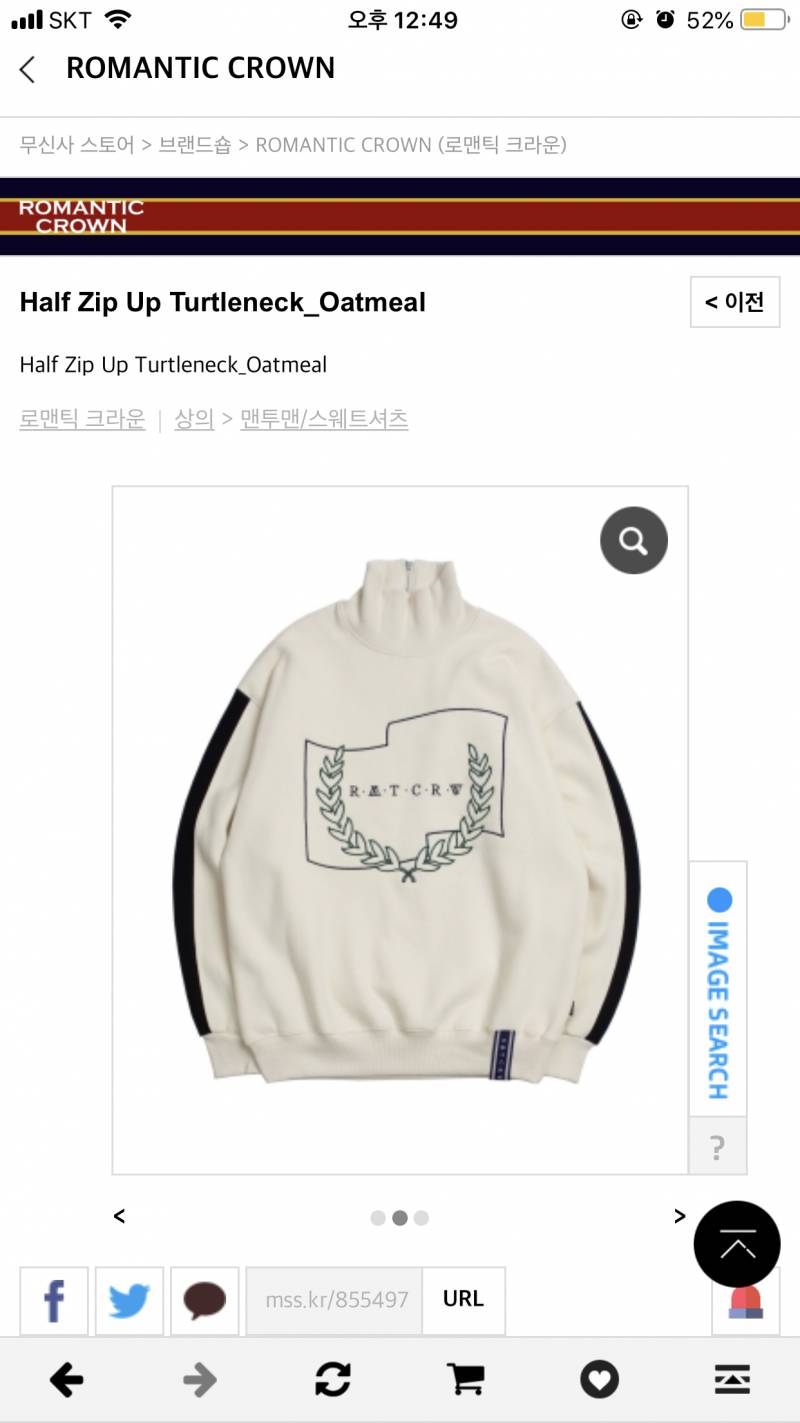Share via the KakaoTalk speech bubble
Image resolution: width=800 pixels, height=1423 pixels.
[x=204, y=1301]
